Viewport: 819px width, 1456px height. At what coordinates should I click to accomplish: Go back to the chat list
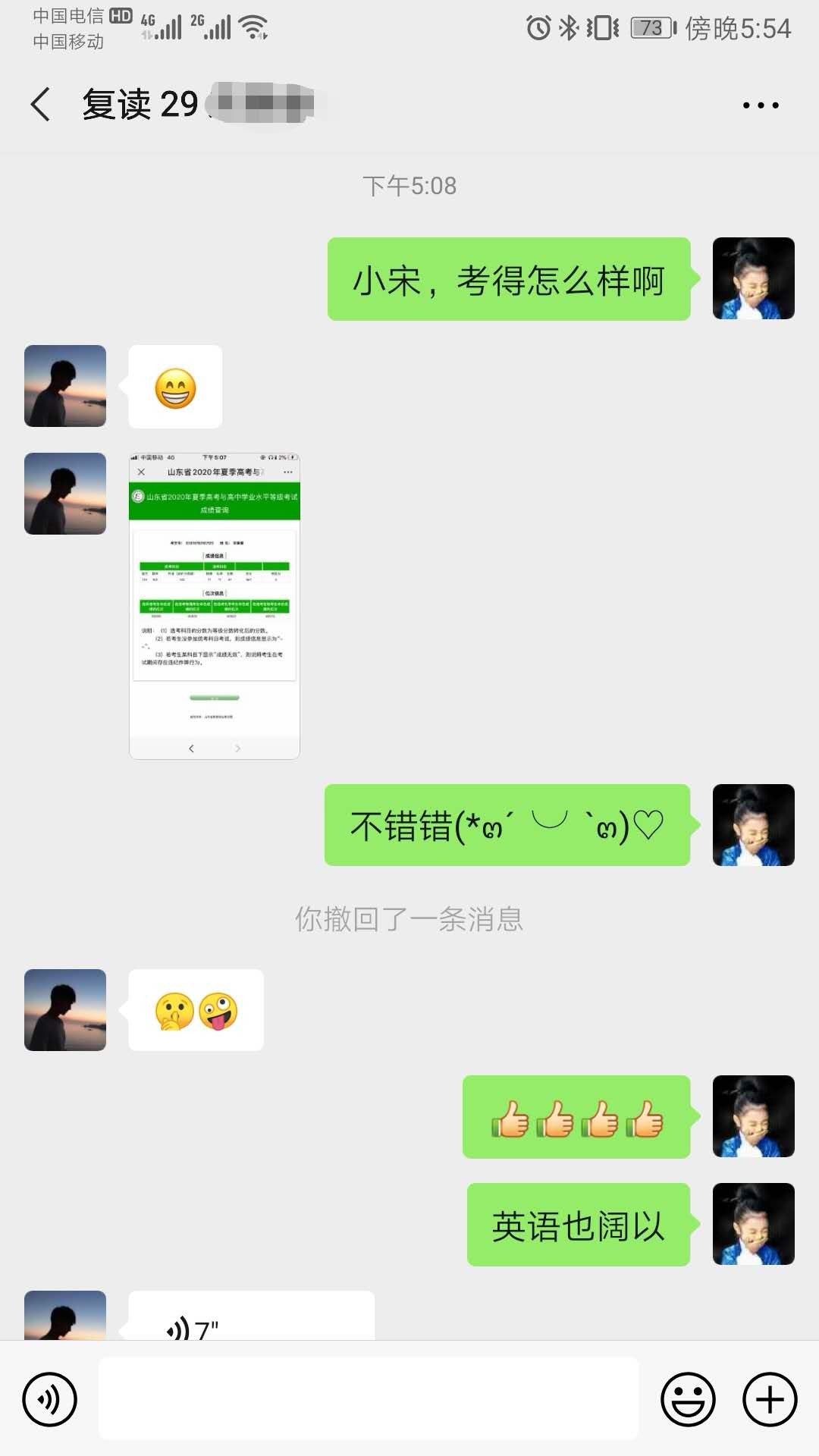click(41, 105)
